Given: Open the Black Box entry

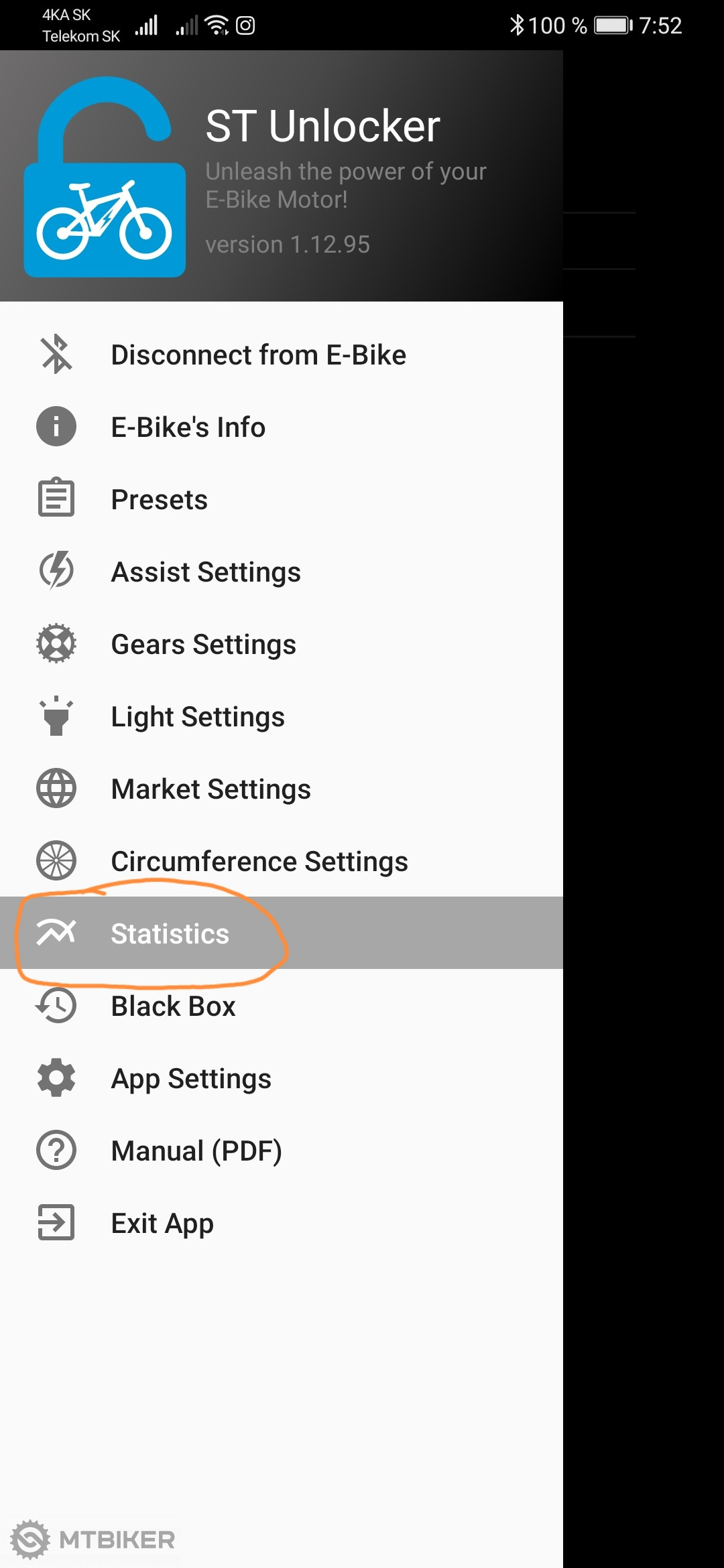Looking at the screenshot, I should [x=173, y=1006].
